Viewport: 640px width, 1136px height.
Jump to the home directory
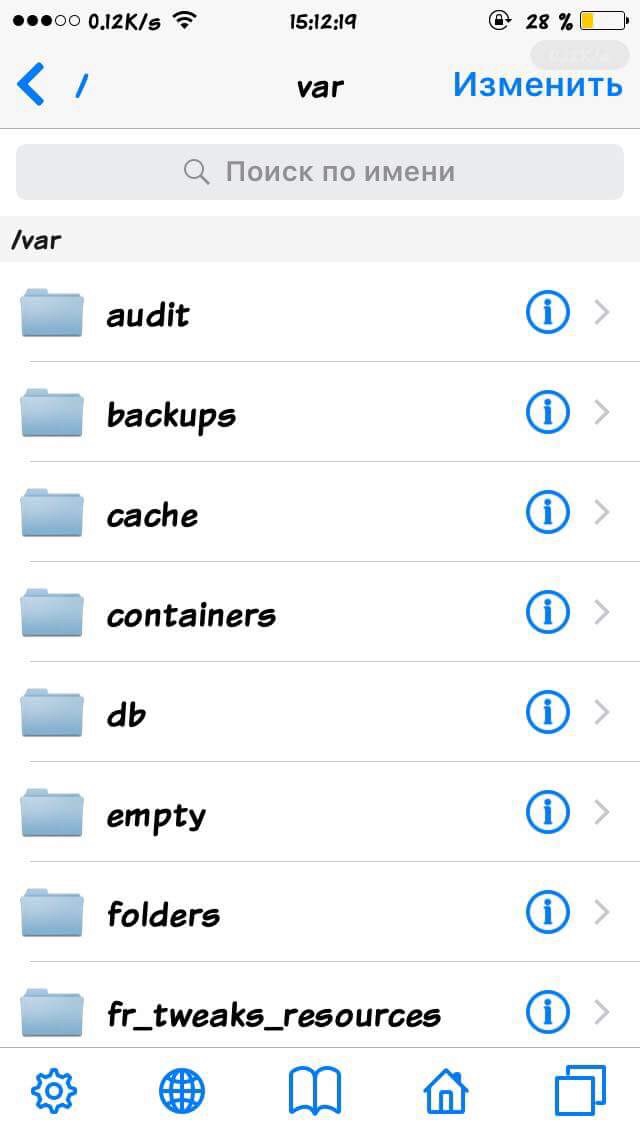click(447, 1090)
